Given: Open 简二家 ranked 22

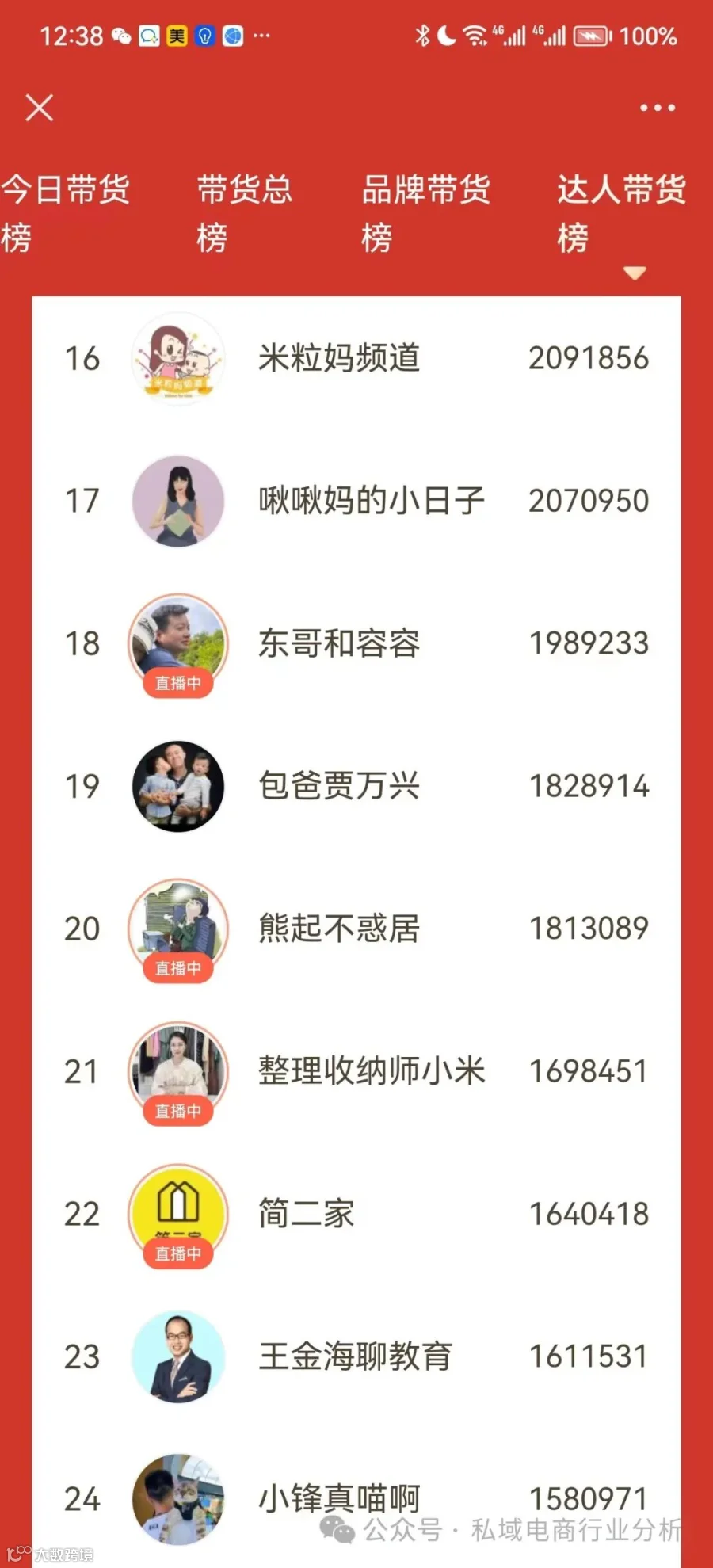Looking at the screenshot, I should tap(356, 1214).
